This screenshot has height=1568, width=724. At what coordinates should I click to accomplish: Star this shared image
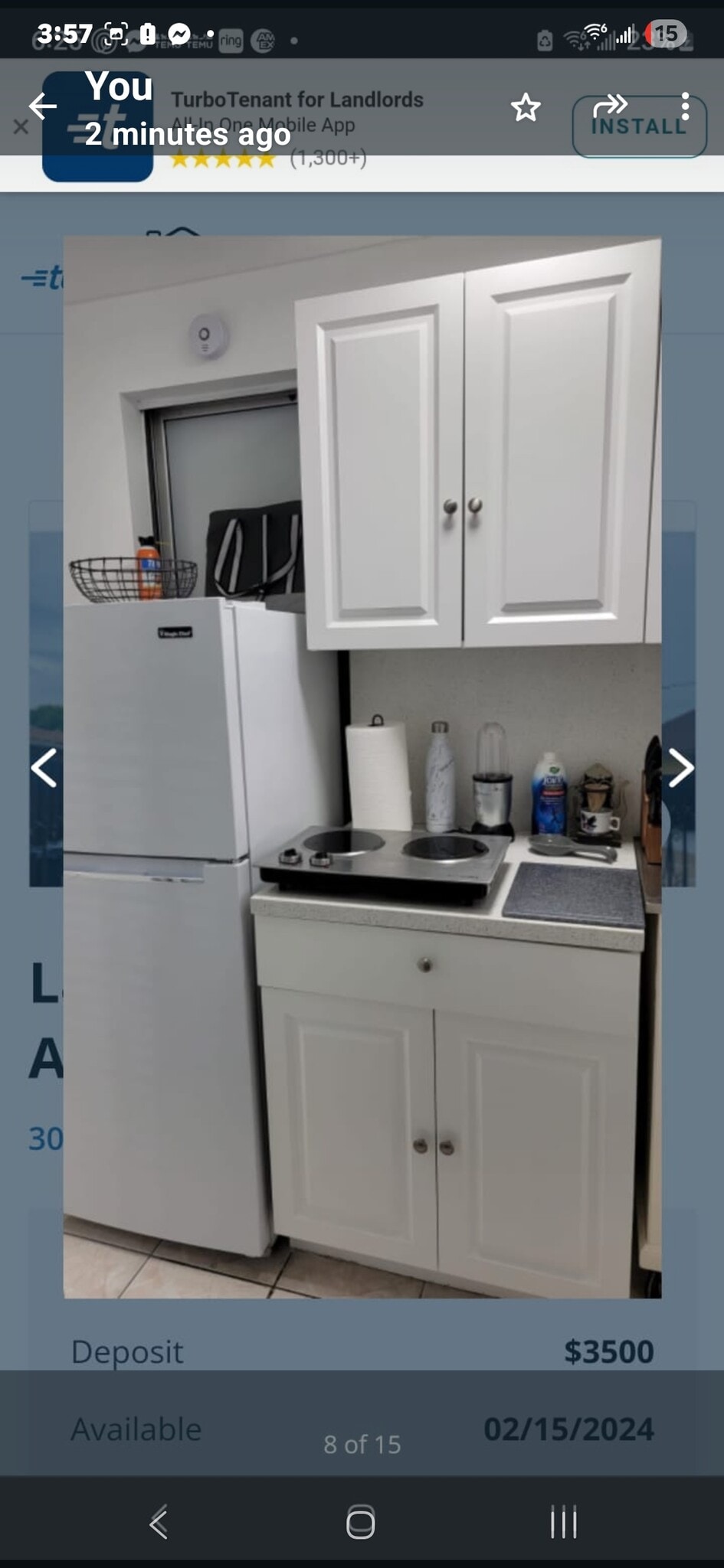coord(526,107)
